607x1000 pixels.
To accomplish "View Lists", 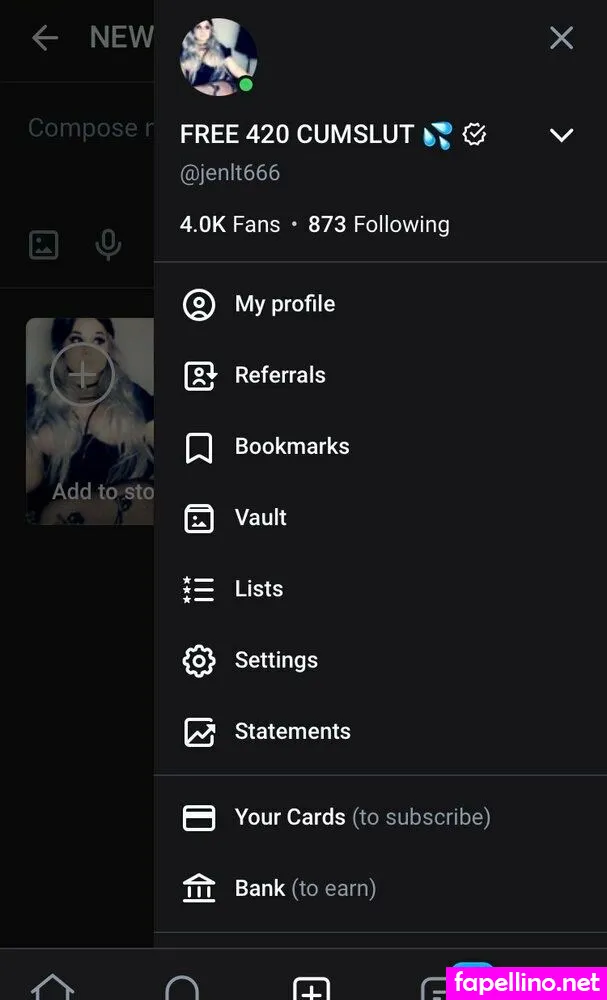I will click(x=258, y=589).
